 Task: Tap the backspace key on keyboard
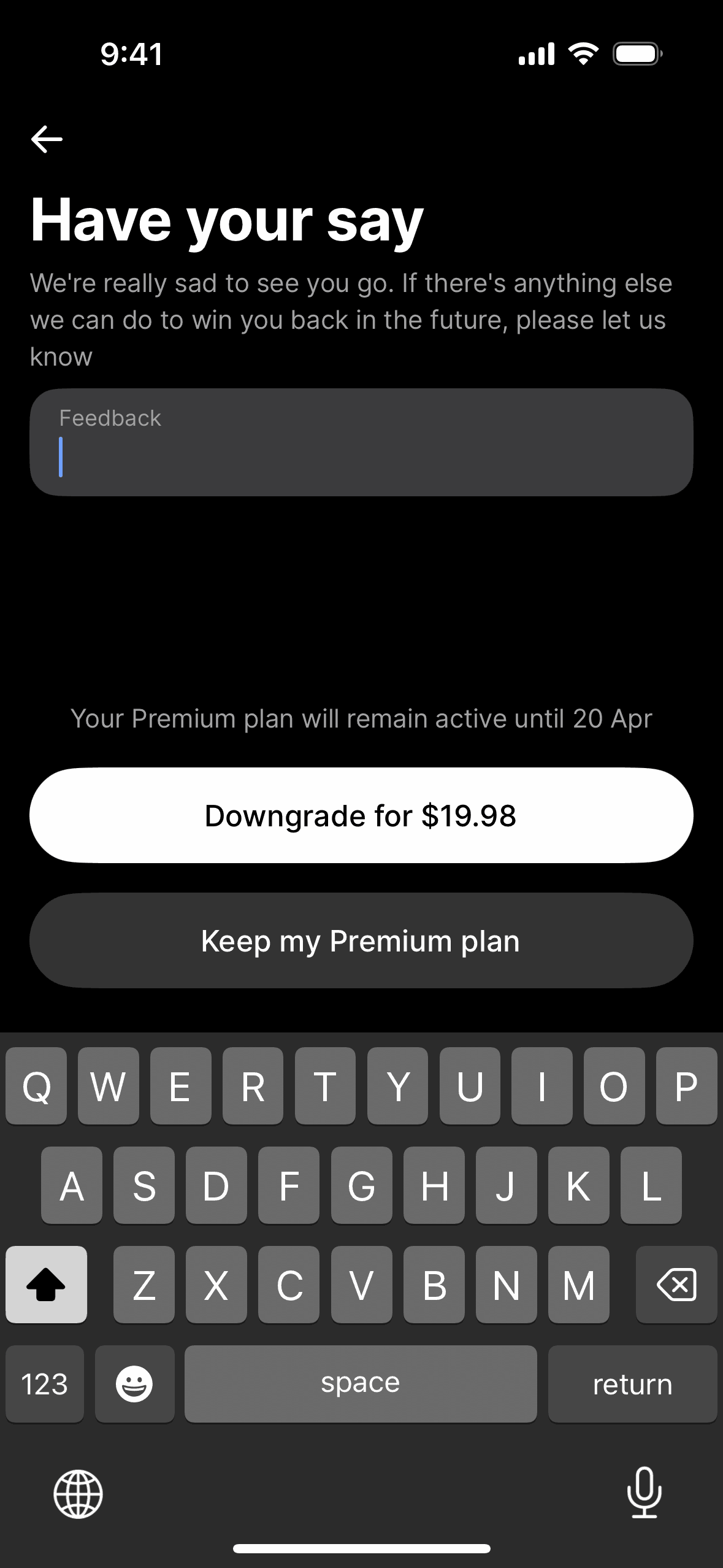(676, 1285)
